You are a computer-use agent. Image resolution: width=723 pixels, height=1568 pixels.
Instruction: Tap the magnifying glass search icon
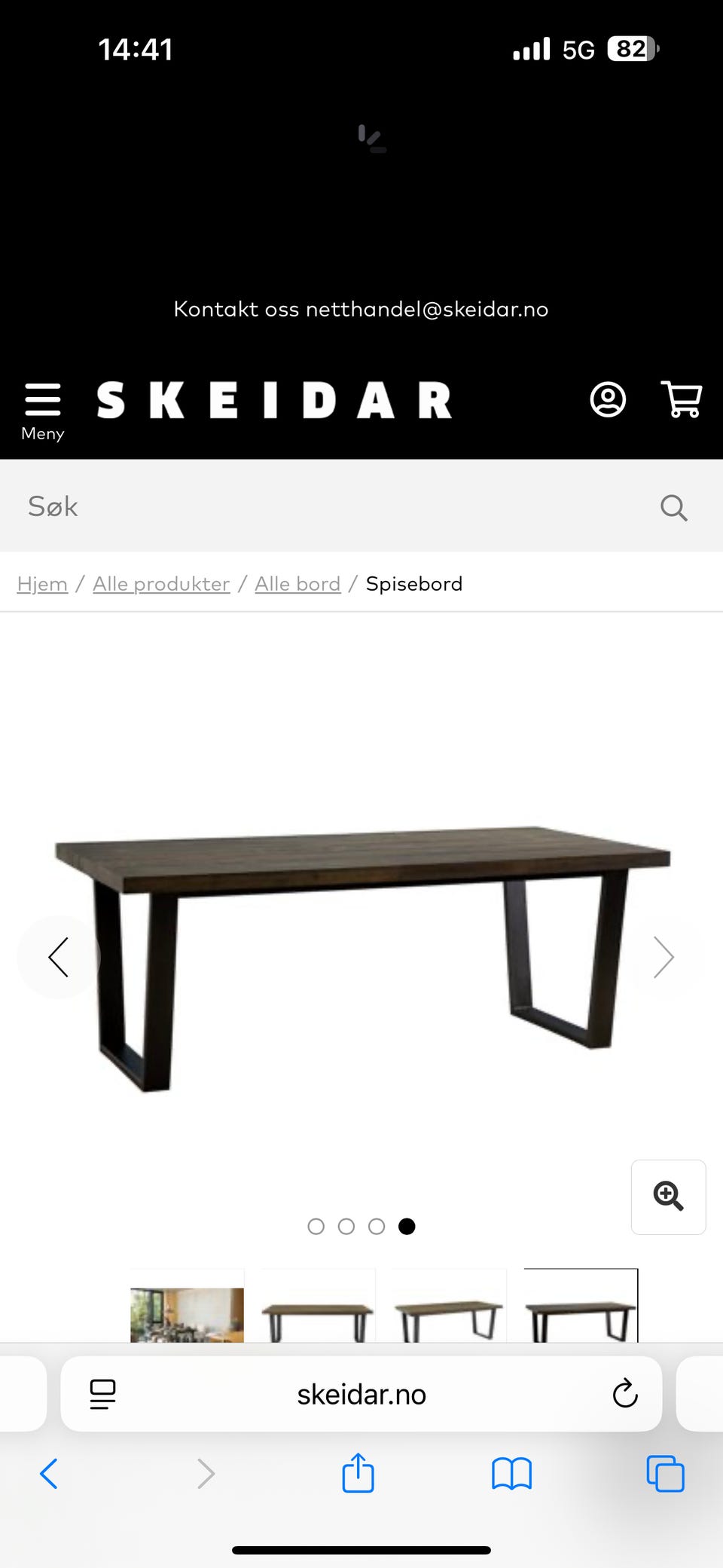(x=674, y=508)
